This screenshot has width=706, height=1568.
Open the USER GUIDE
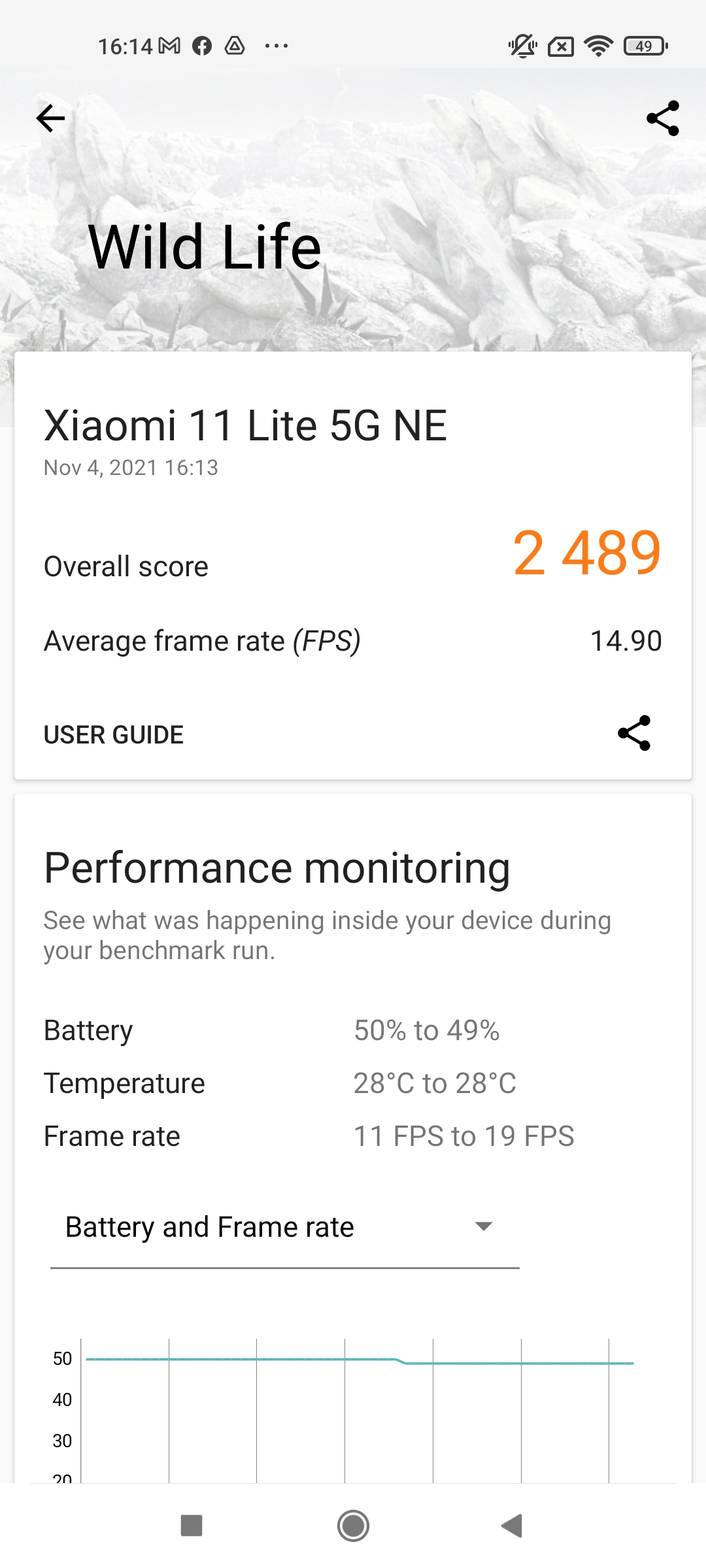114,734
